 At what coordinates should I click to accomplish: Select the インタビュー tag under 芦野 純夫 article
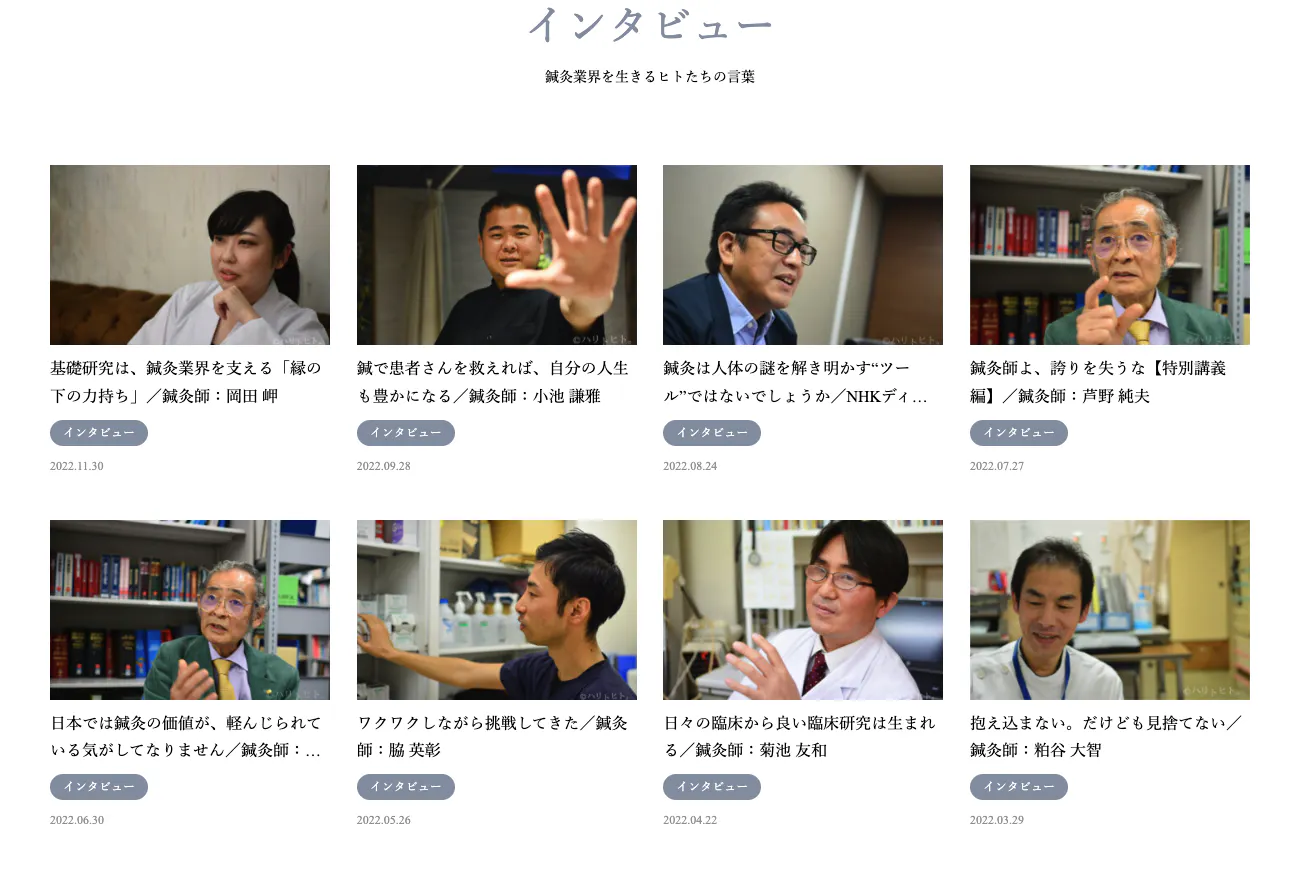click(x=1018, y=433)
